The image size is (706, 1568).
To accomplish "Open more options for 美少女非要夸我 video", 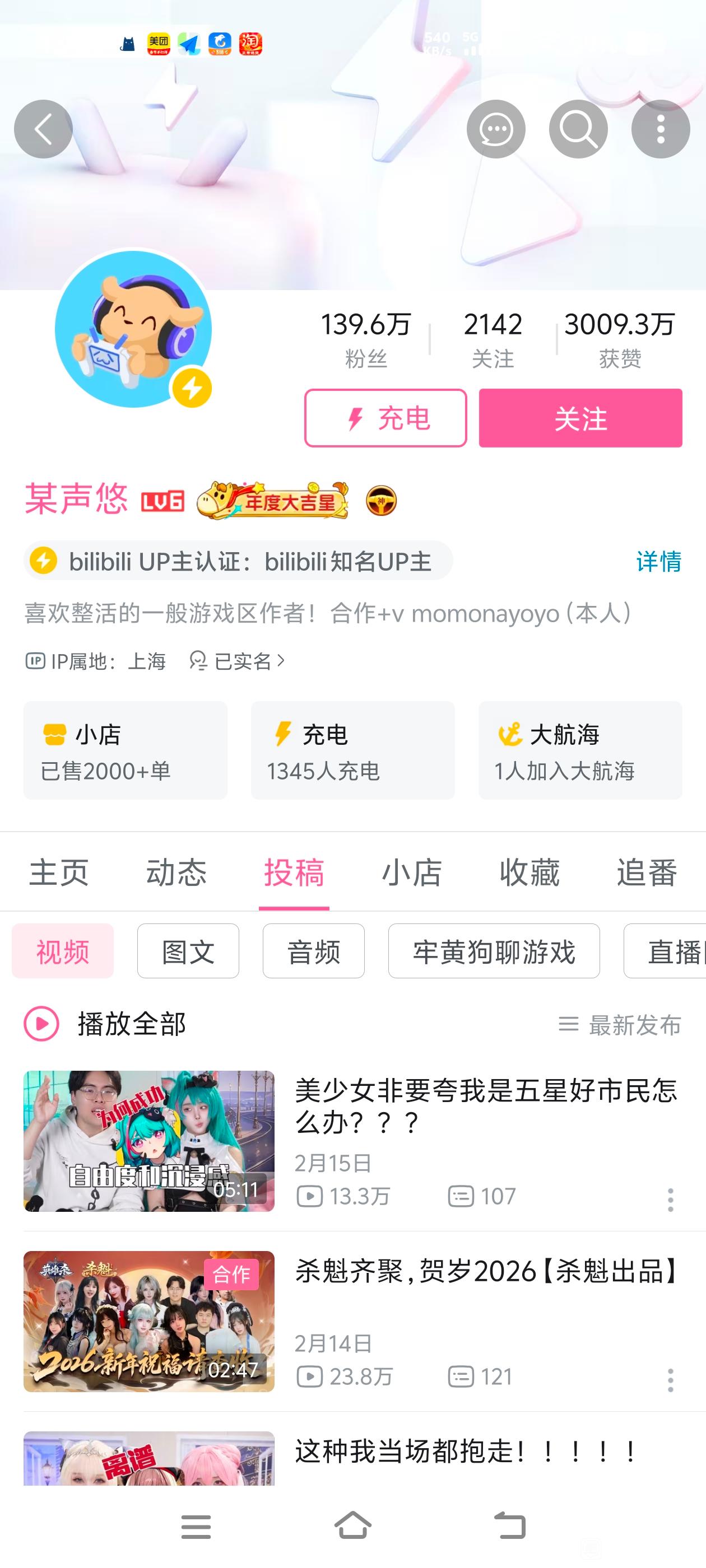I will tap(670, 1199).
